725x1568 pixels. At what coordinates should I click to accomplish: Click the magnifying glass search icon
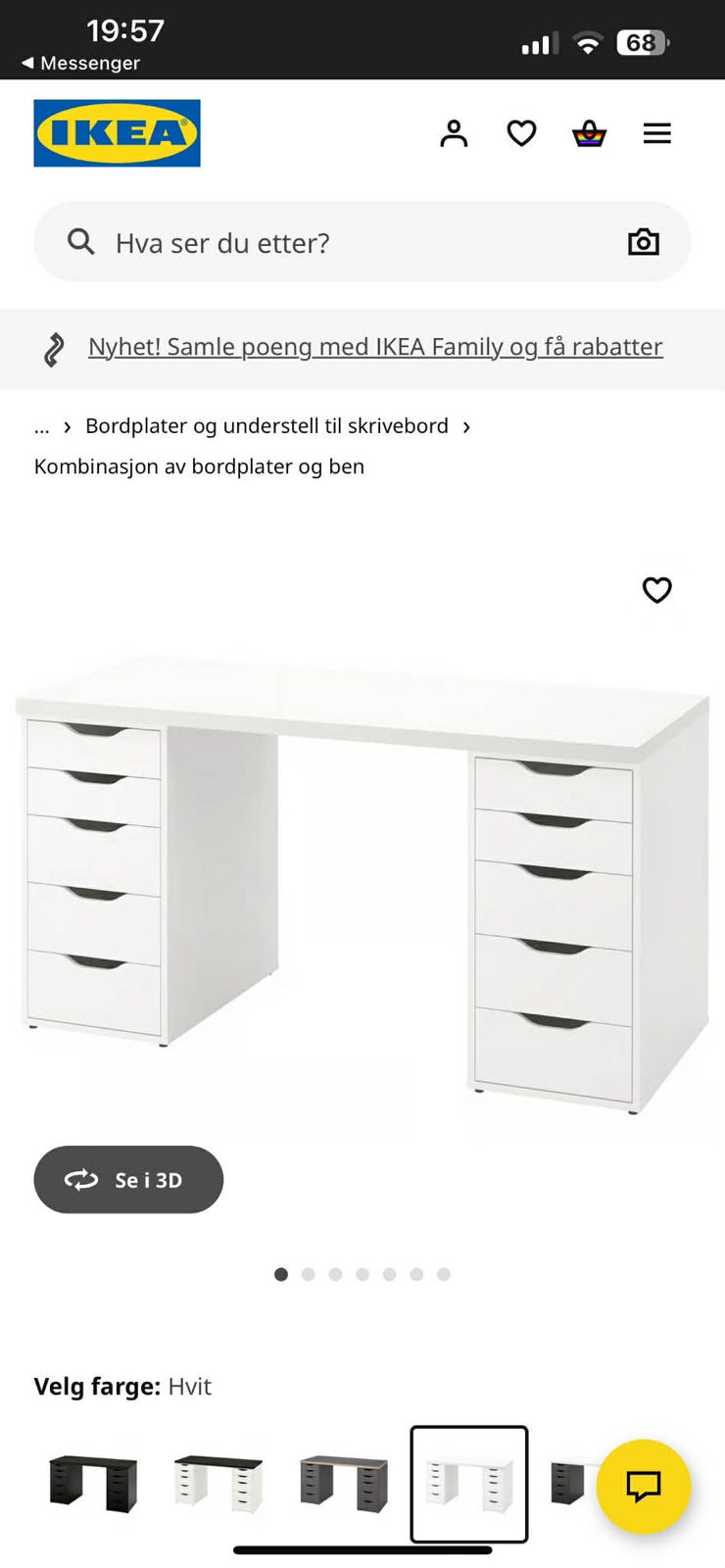[81, 241]
